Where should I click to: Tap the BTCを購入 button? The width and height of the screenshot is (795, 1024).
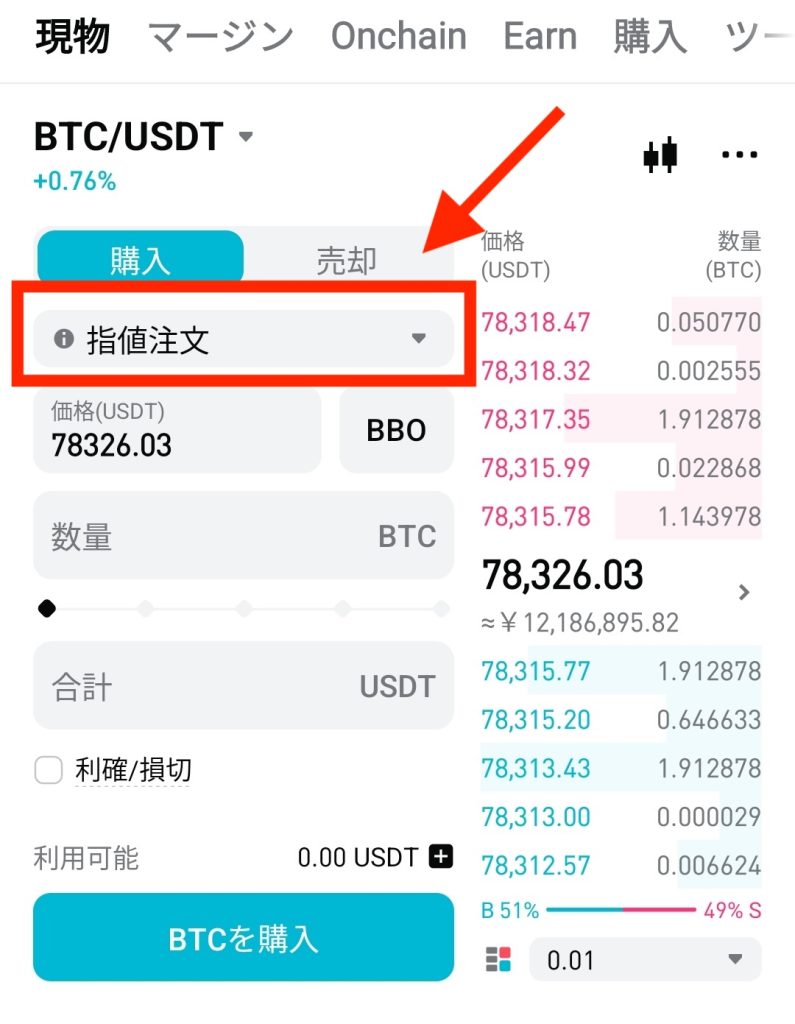click(x=243, y=937)
